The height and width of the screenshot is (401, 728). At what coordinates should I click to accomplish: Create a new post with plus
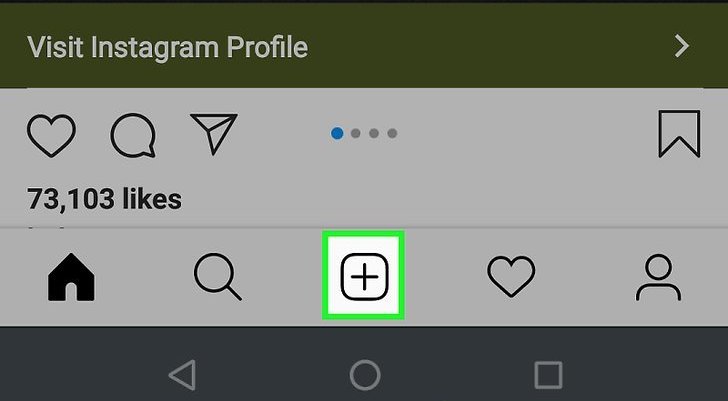click(364, 276)
